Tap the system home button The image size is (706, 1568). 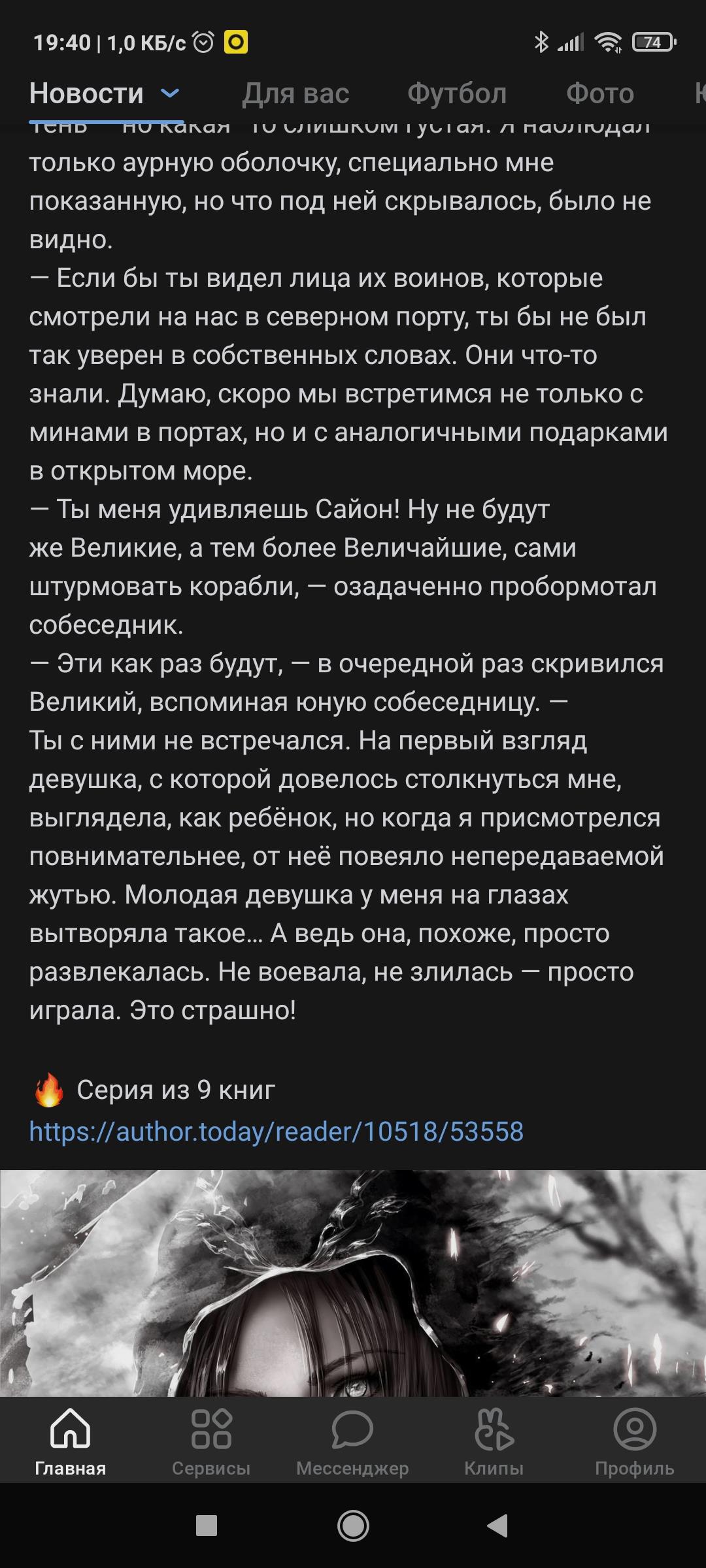point(353,1526)
